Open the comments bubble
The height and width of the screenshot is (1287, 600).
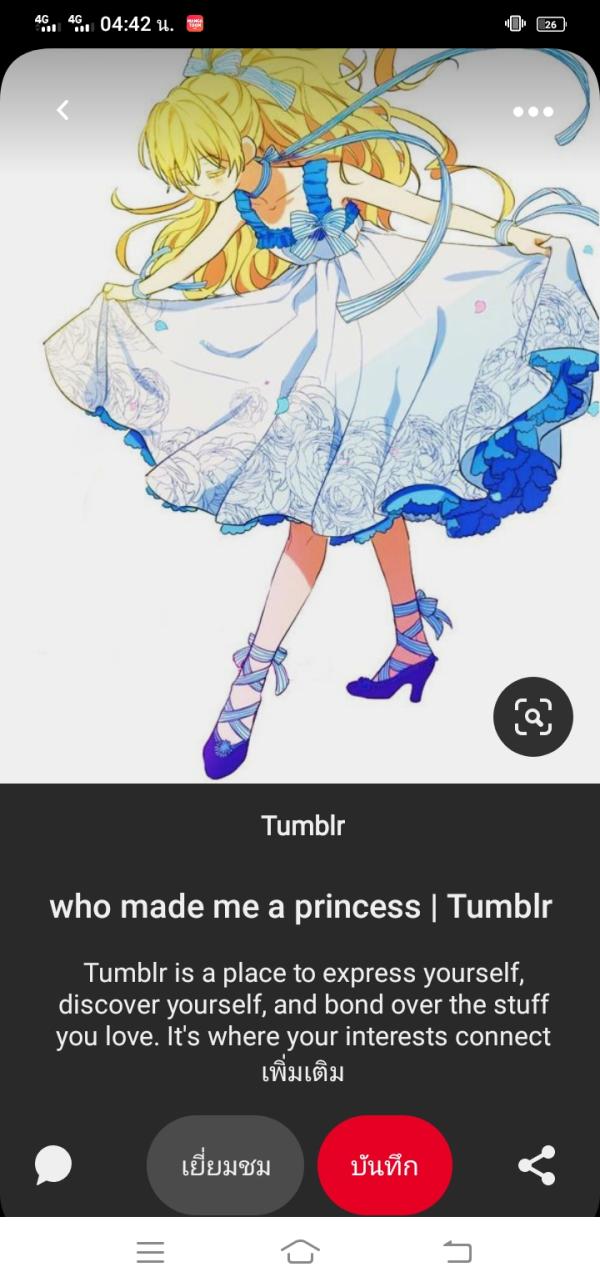coord(53,1166)
